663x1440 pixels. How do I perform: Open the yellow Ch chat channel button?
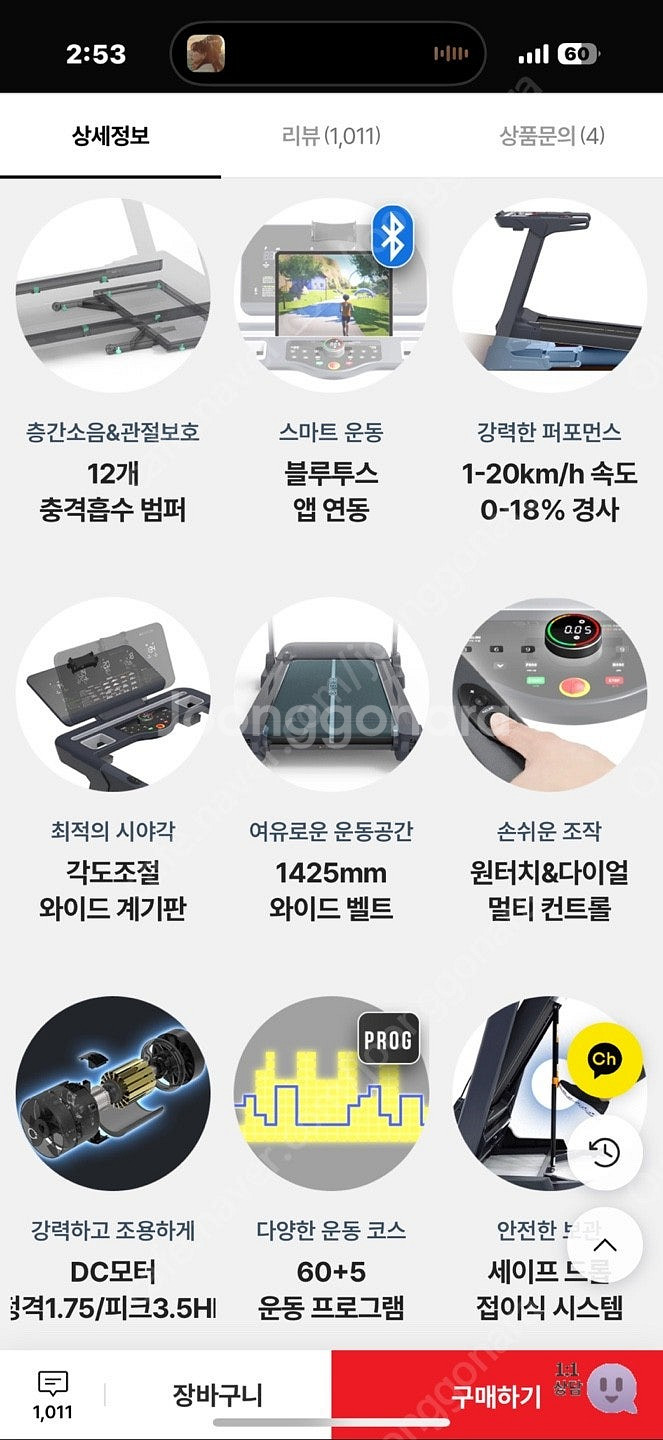pyautogui.click(x=604, y=1059)
